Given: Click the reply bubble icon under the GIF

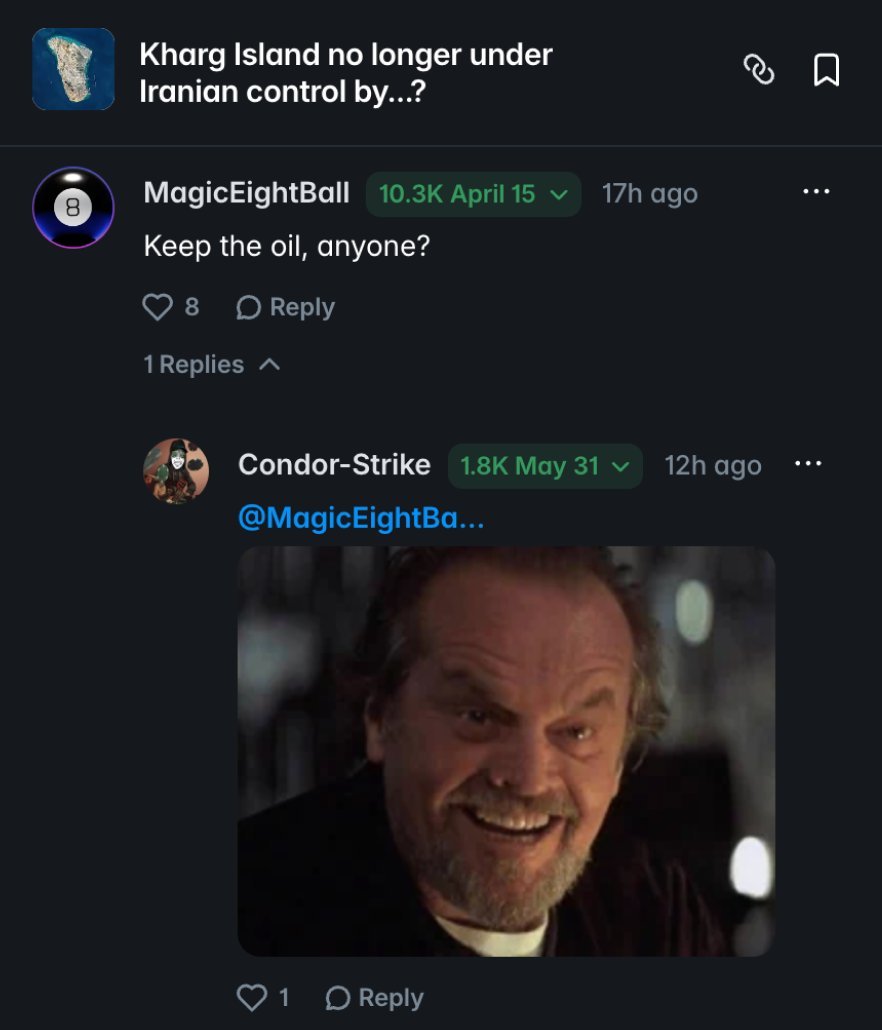Looking at the screenshot, I should tap(339, 997).
